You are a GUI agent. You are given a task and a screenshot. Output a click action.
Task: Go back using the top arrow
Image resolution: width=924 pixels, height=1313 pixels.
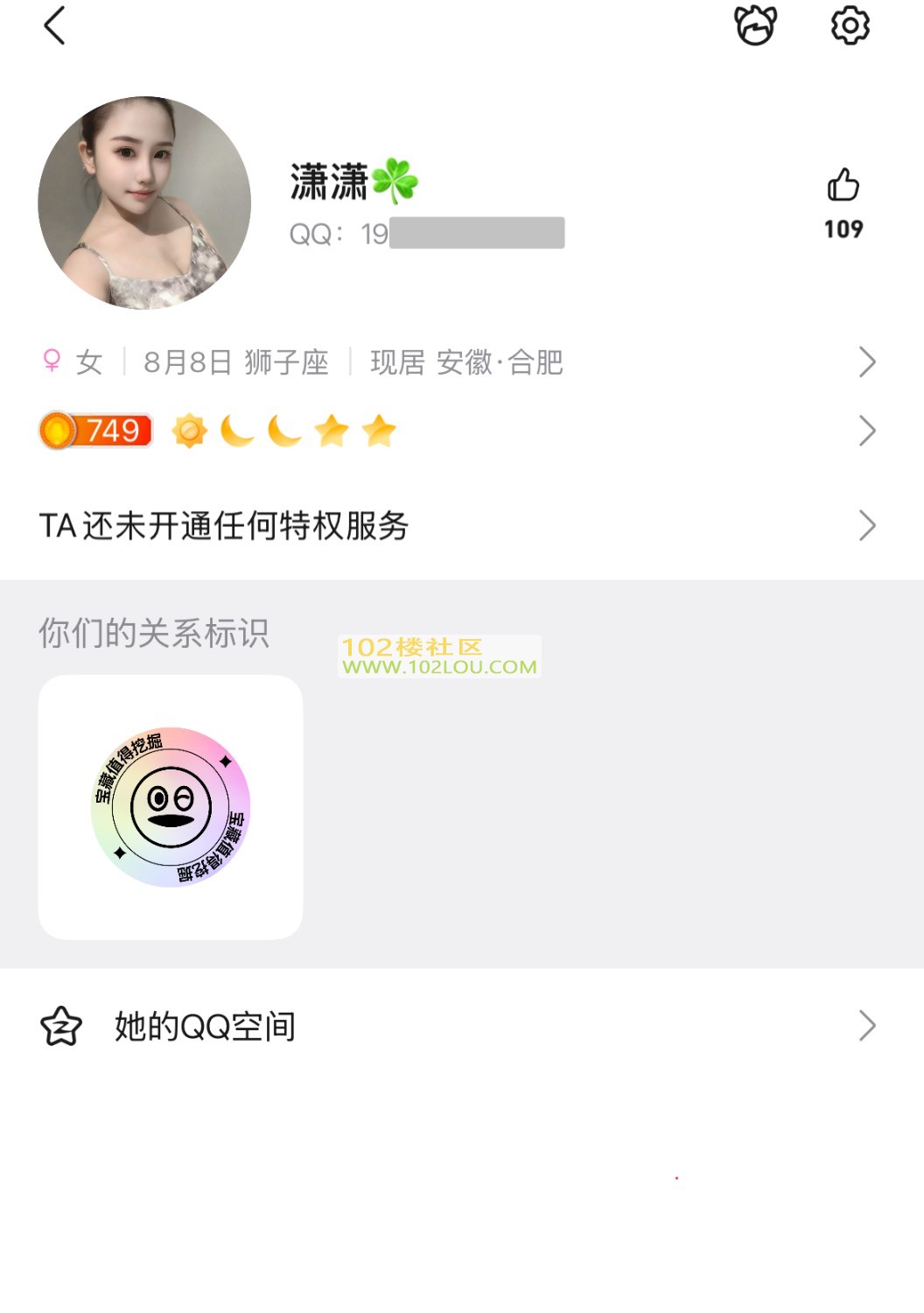pyautogui.click(x=54, y=25)
